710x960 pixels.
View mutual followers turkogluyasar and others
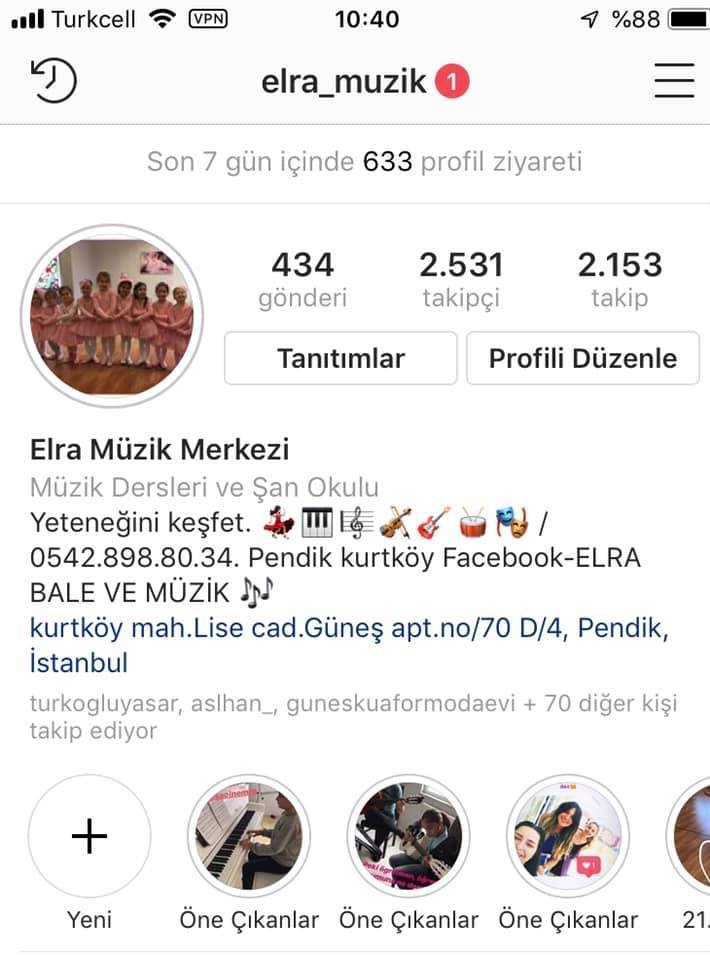(353, 716)
